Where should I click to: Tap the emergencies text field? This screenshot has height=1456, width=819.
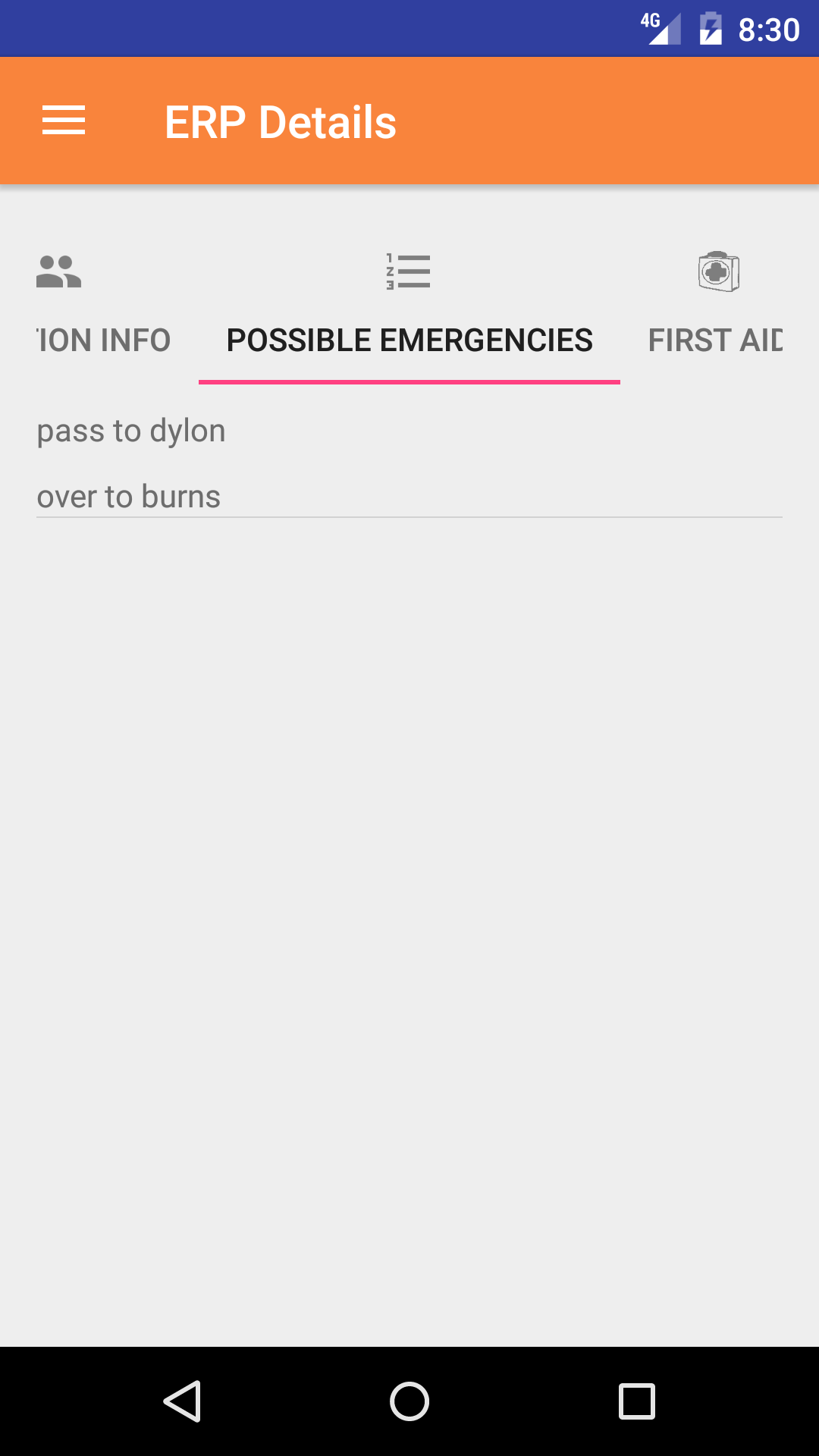409,464
